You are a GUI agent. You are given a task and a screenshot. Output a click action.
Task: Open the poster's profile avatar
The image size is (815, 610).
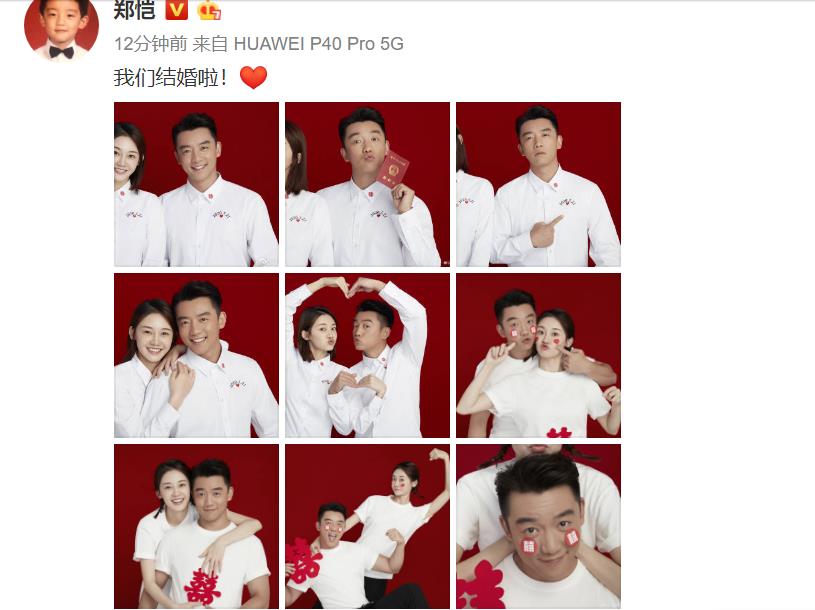61,24
